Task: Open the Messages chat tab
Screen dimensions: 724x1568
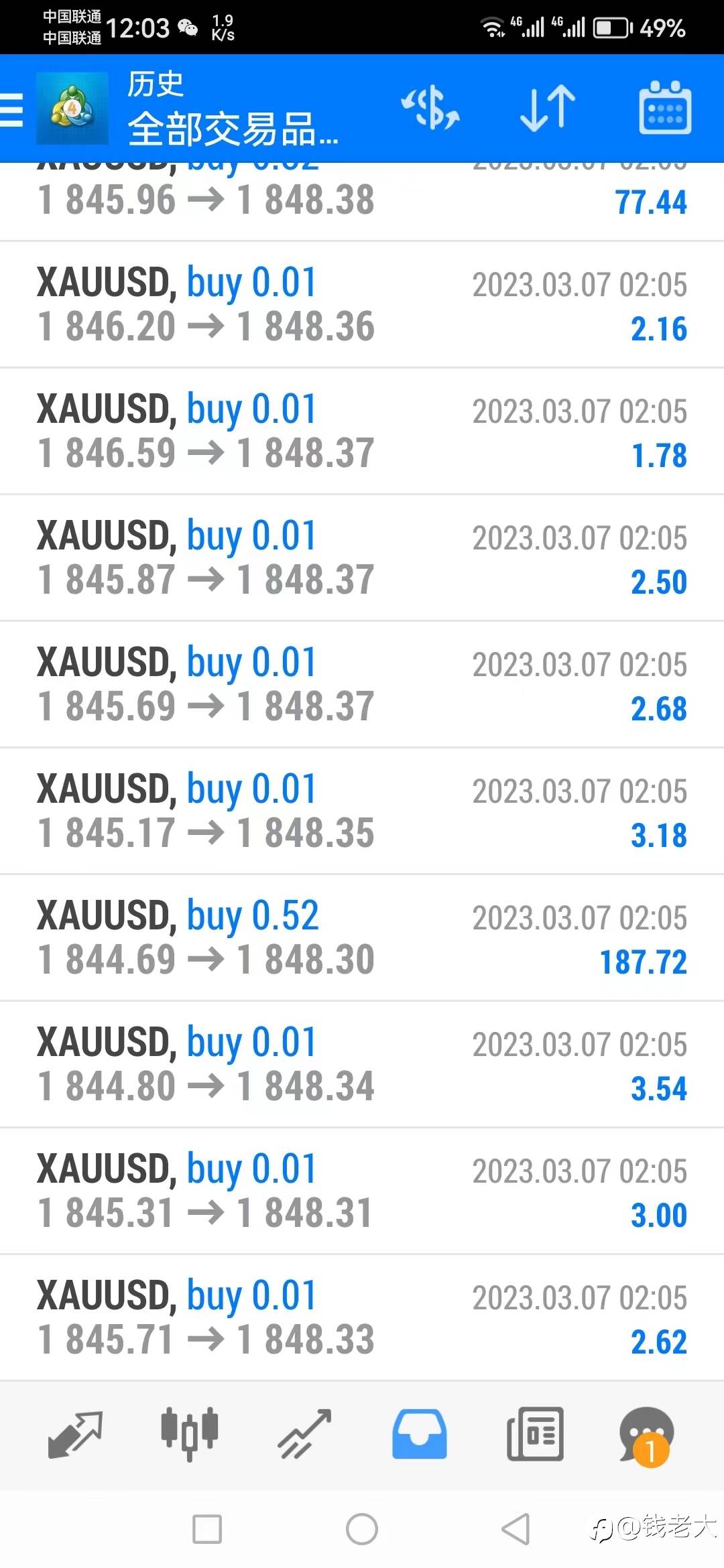Action: coord(646,1434)
